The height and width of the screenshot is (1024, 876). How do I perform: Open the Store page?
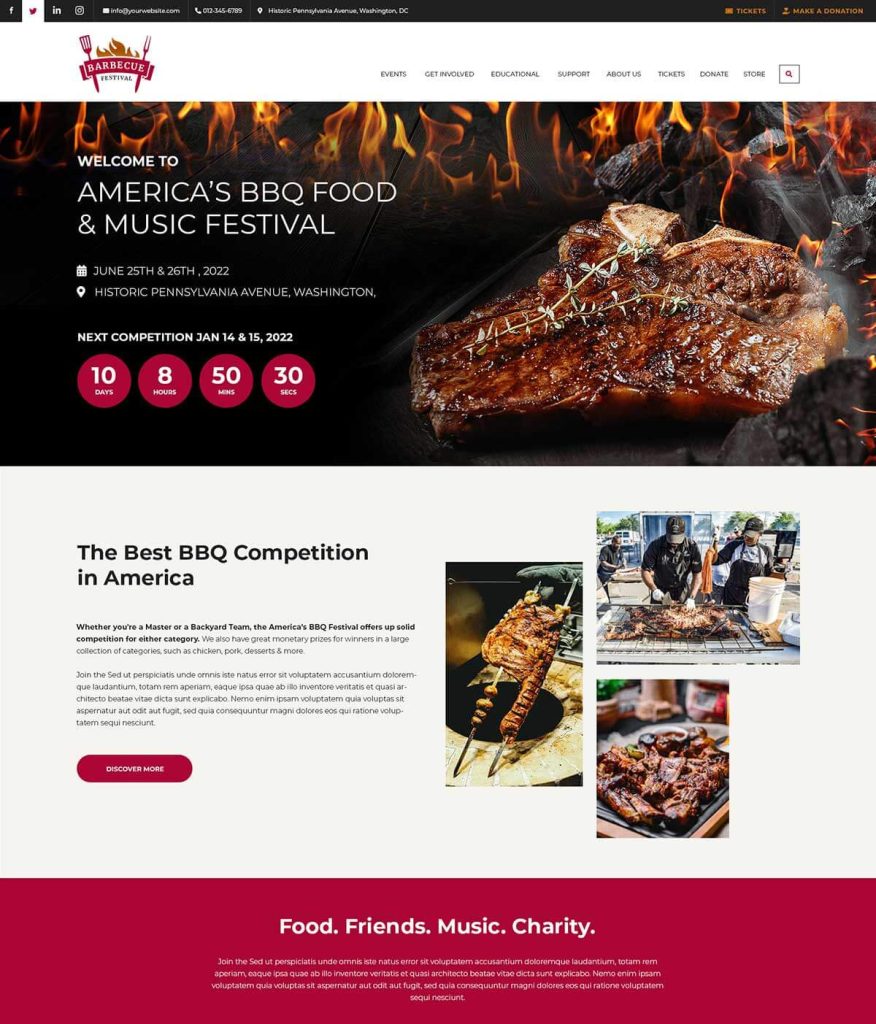pos(754,74)
